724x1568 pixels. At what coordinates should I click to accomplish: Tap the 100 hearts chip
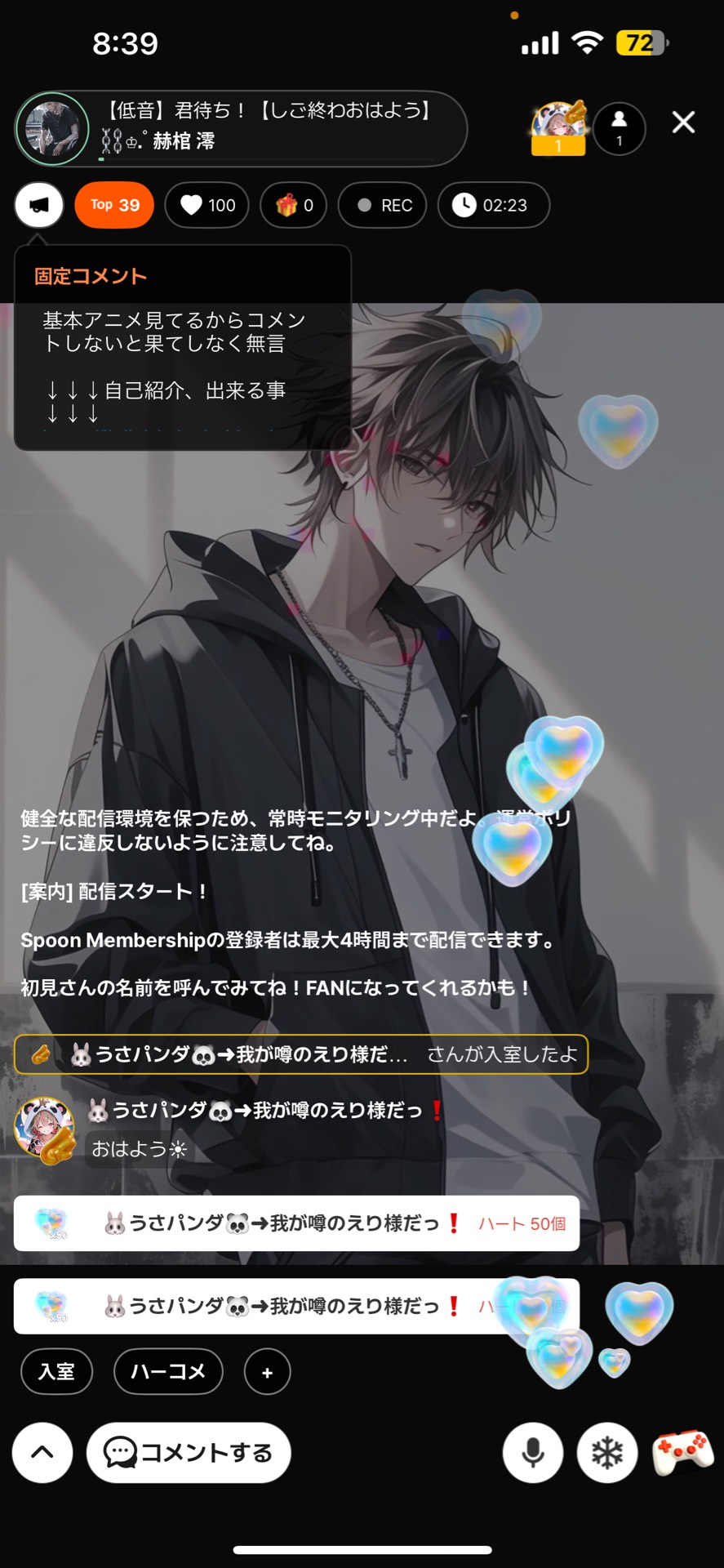click(207, 205)
